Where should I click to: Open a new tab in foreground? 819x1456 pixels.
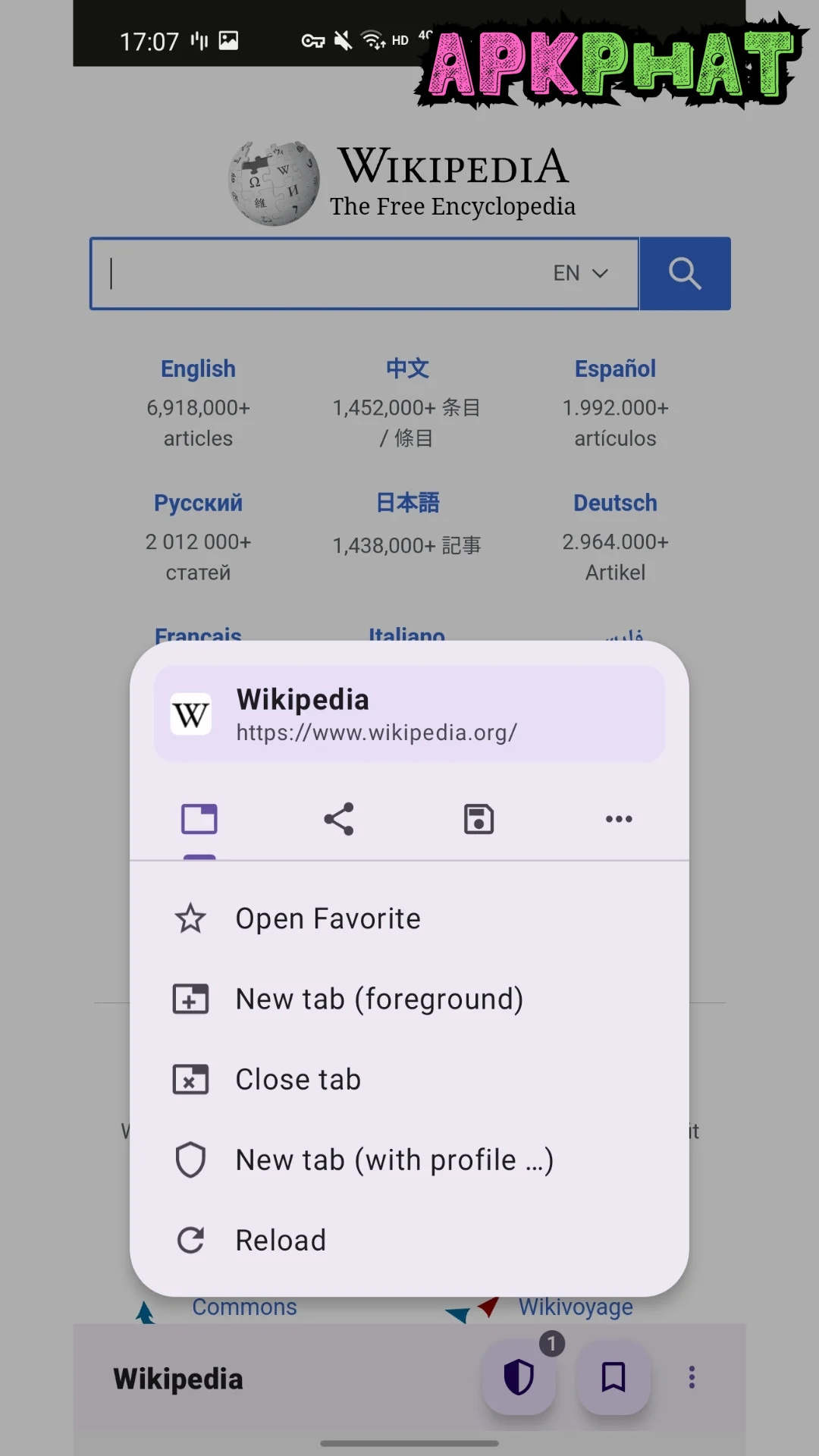tap(379, 999)
